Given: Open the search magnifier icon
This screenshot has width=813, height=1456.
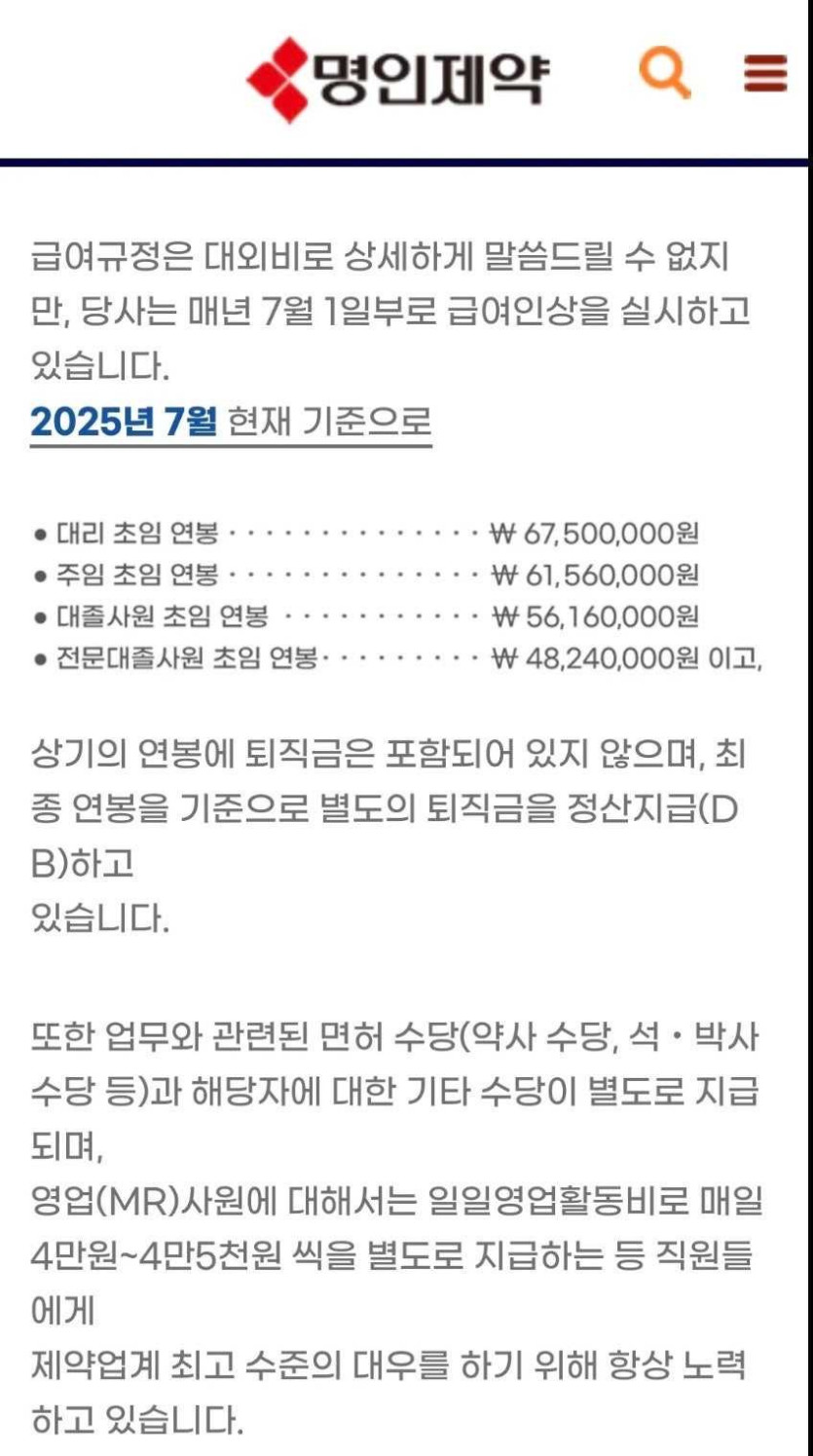Looking at the screenshot, I should [x=664, y=73].
